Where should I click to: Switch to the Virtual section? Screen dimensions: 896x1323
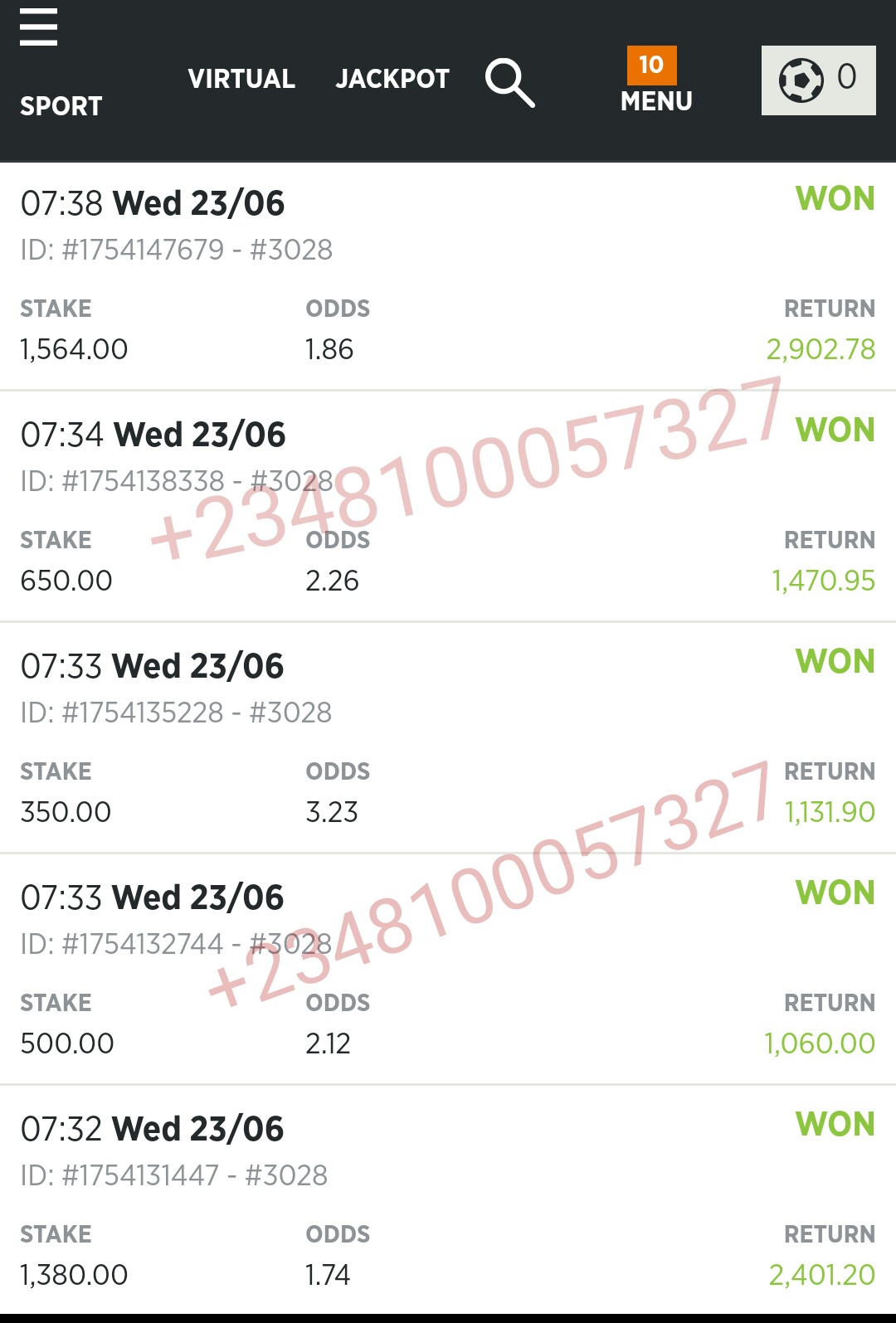click(x=241, y=79)
